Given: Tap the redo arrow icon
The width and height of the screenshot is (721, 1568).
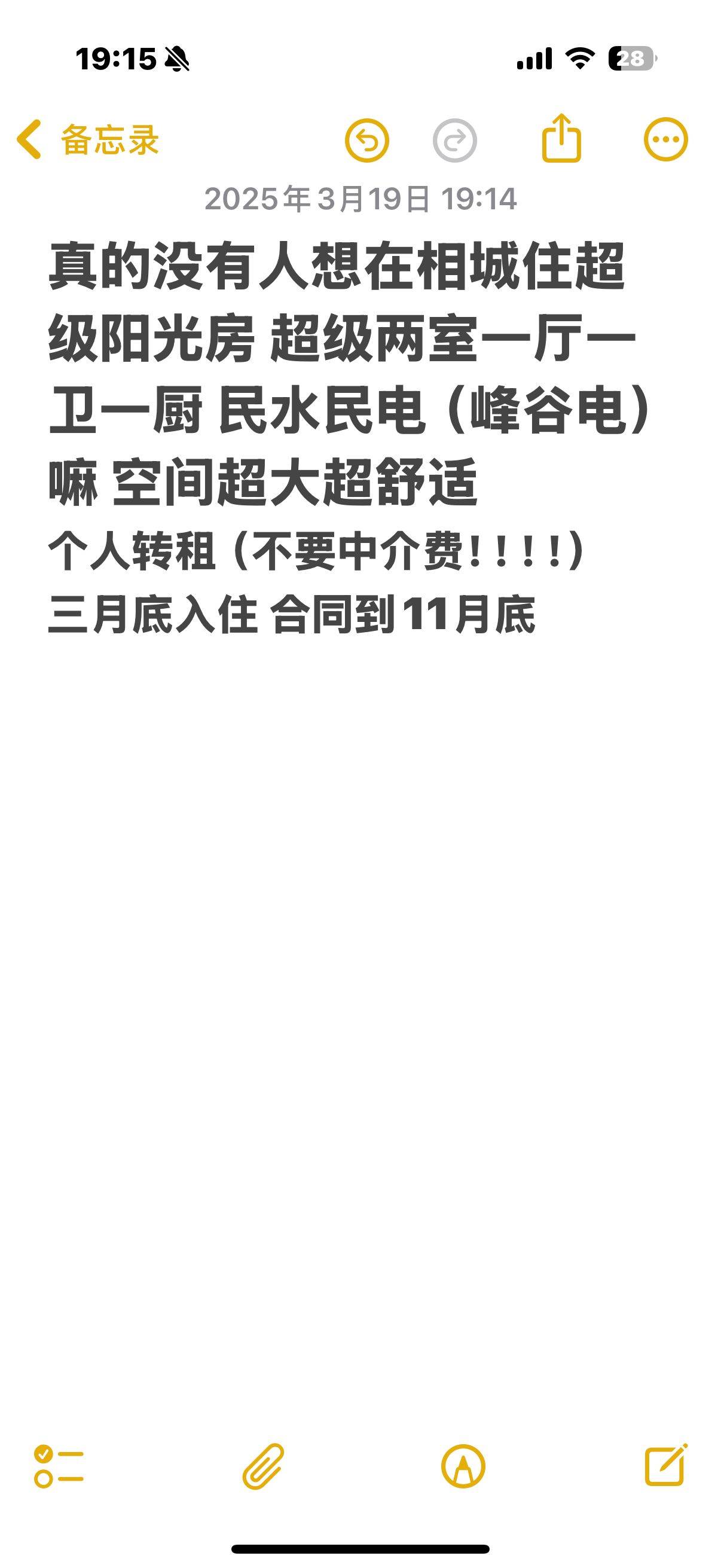Looking at the screenshot, I should point(454,141).
